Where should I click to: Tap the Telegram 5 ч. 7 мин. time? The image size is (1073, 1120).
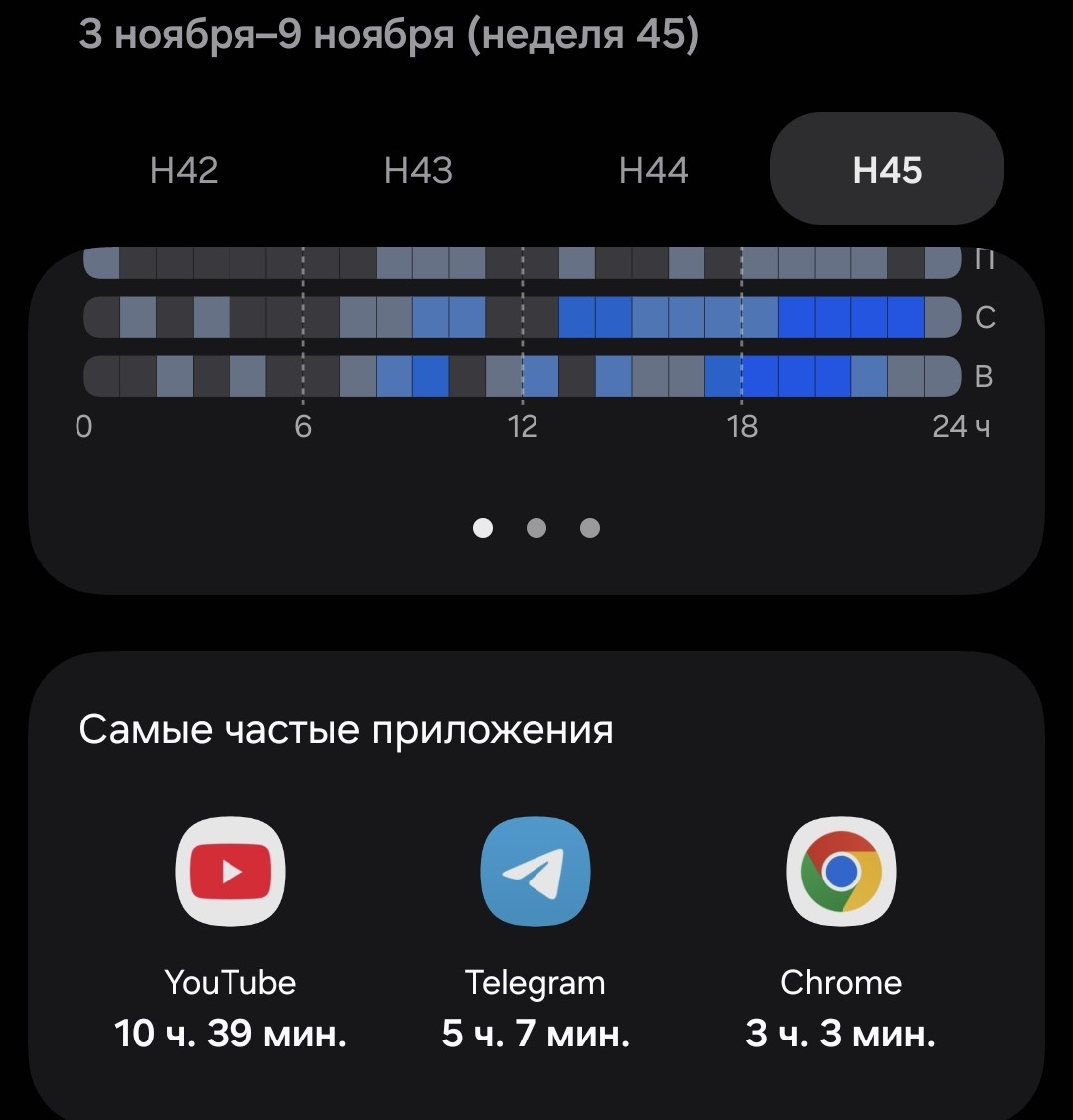(x=536, y=1034)
